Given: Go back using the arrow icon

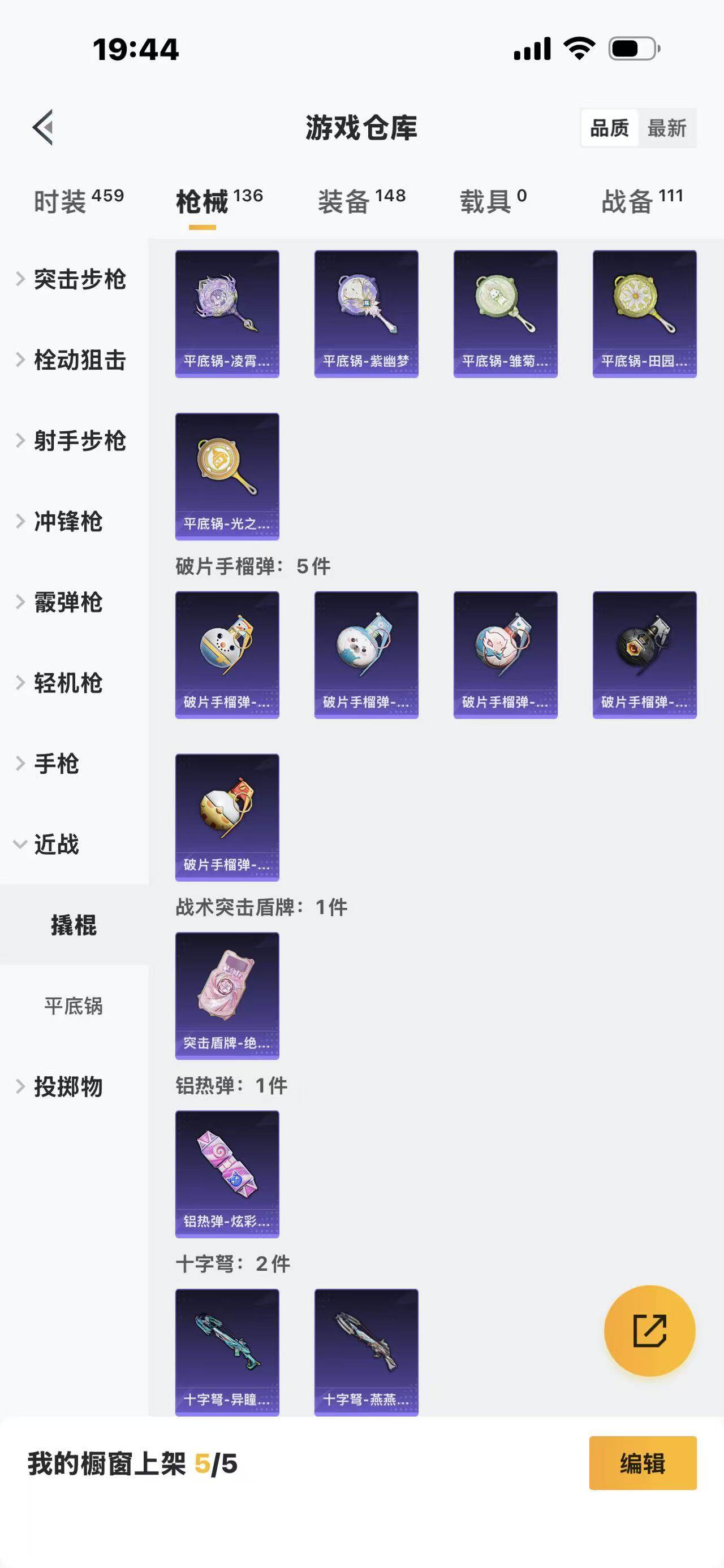Looking at the screenshot, I should coord(42,127).
